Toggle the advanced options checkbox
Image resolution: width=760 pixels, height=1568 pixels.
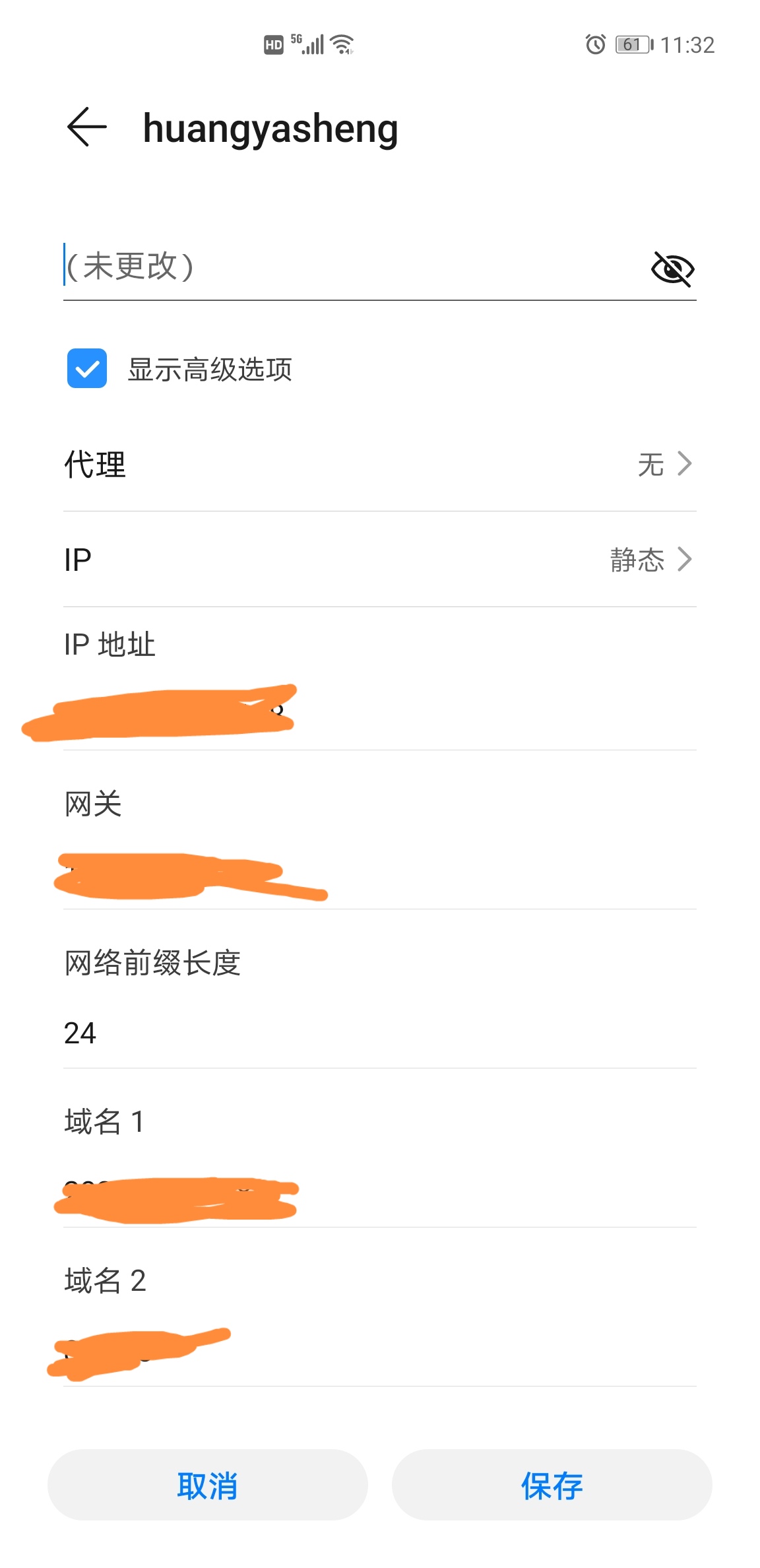click(86, 370)
